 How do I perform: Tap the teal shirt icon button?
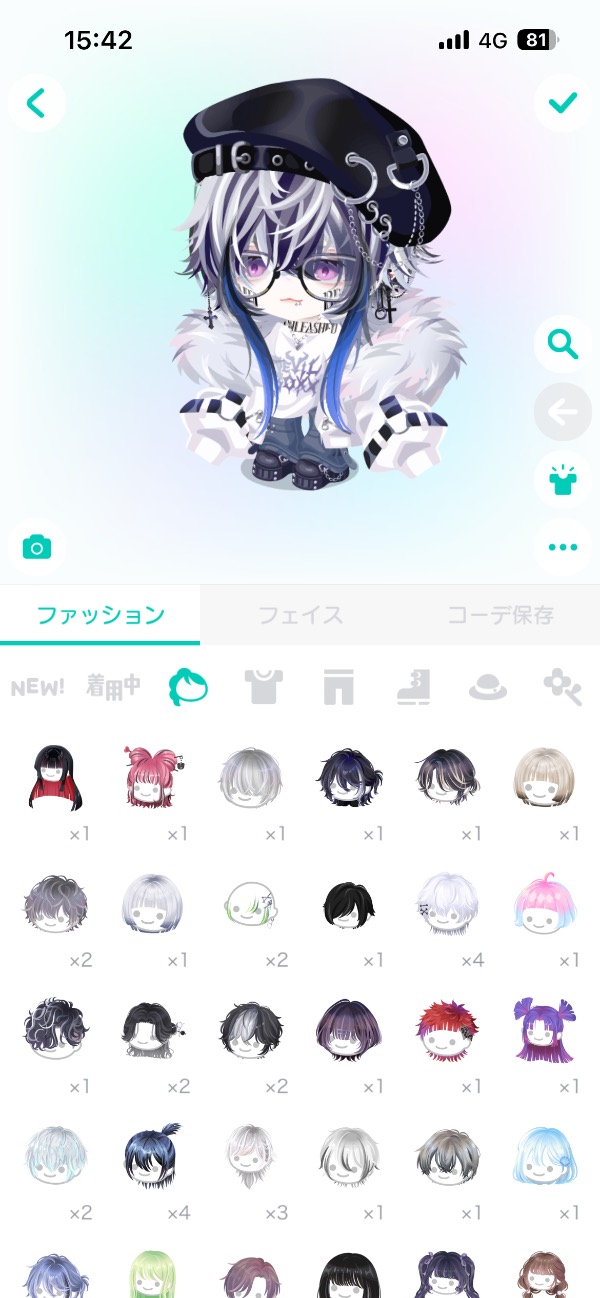click(x=563, y=480)
